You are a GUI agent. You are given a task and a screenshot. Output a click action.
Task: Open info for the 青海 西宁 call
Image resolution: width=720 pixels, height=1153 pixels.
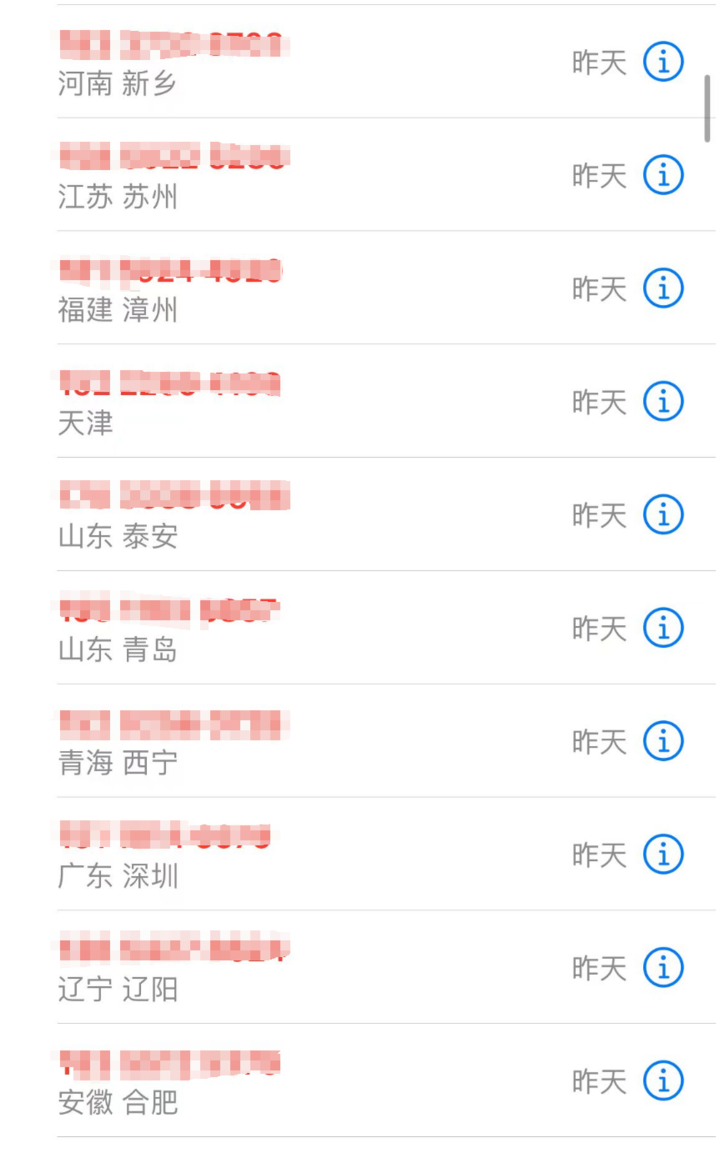(663, 741)
